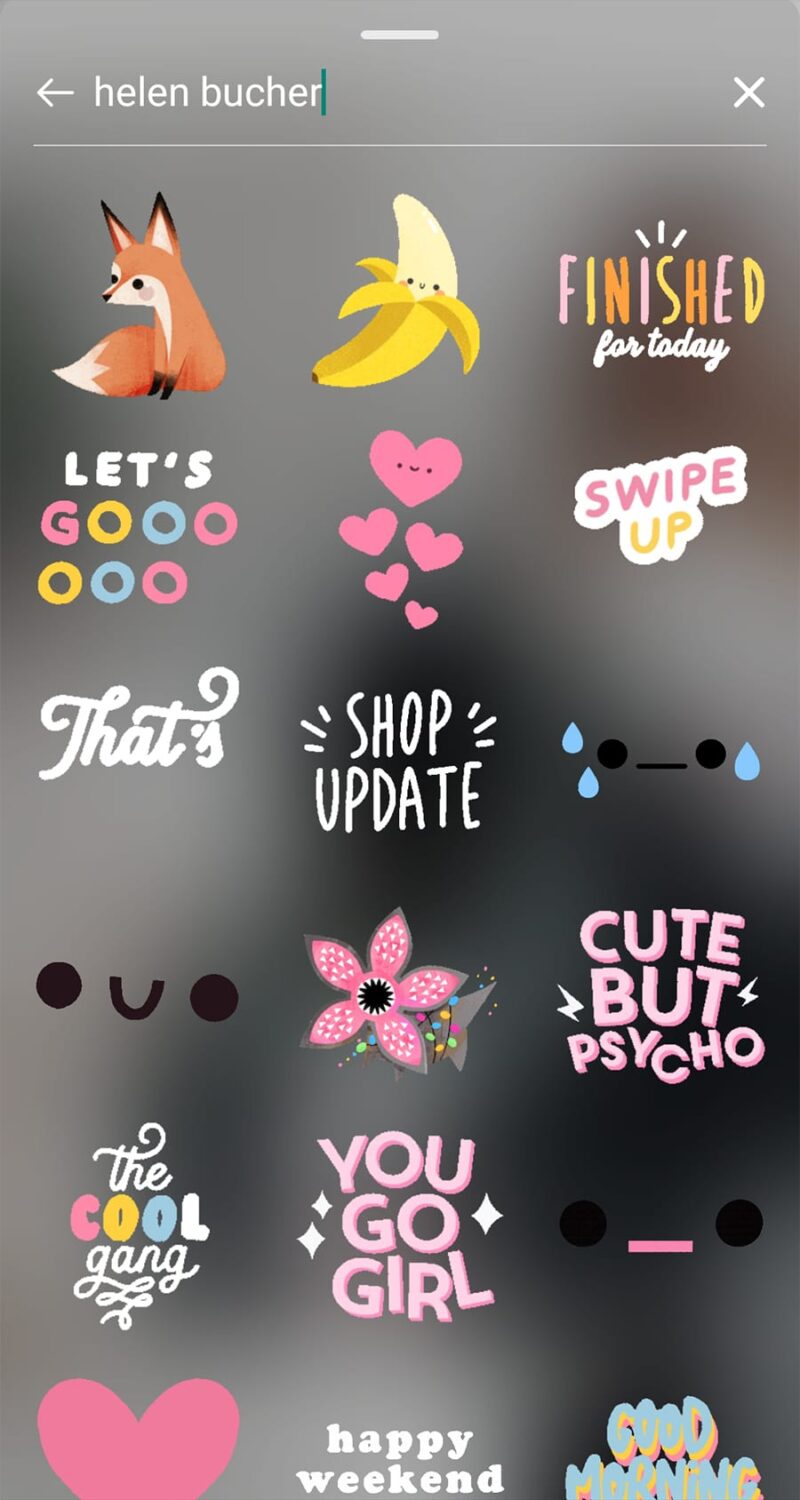Select the crying face sticker

[660, 759]
